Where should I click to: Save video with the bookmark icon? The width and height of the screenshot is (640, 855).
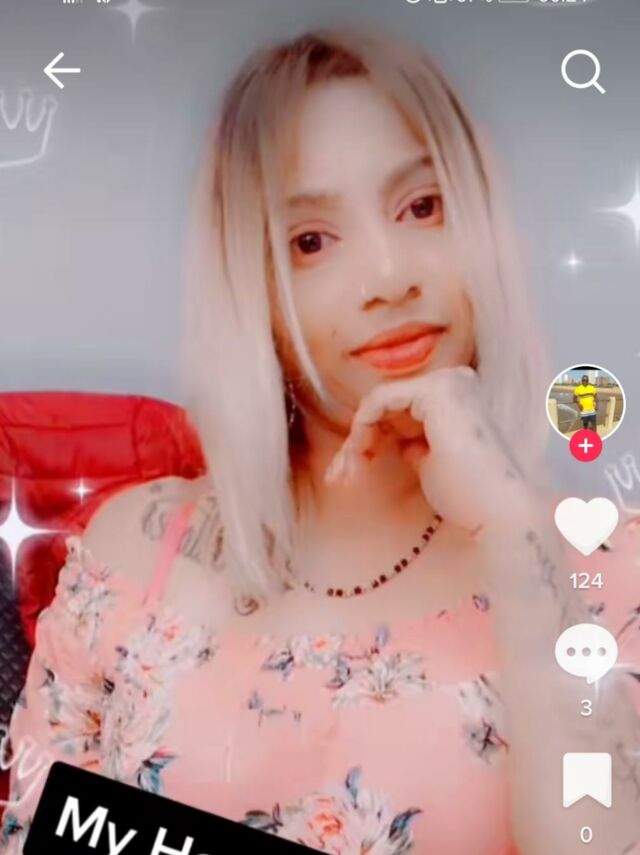click(586, 780)
